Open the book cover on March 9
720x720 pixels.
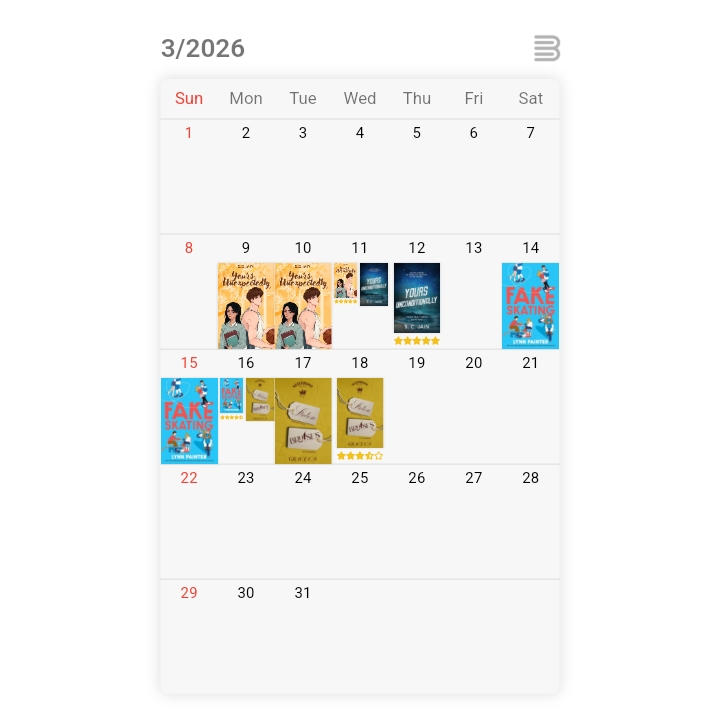246,305
